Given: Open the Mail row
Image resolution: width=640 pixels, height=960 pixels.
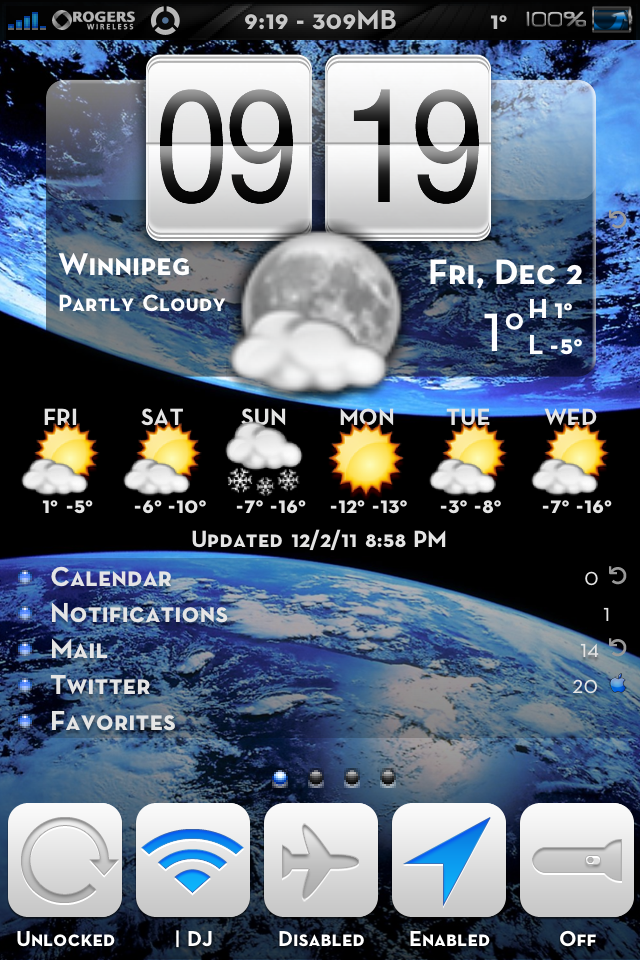Looking at the screenshot, I should tap(79, 649).
